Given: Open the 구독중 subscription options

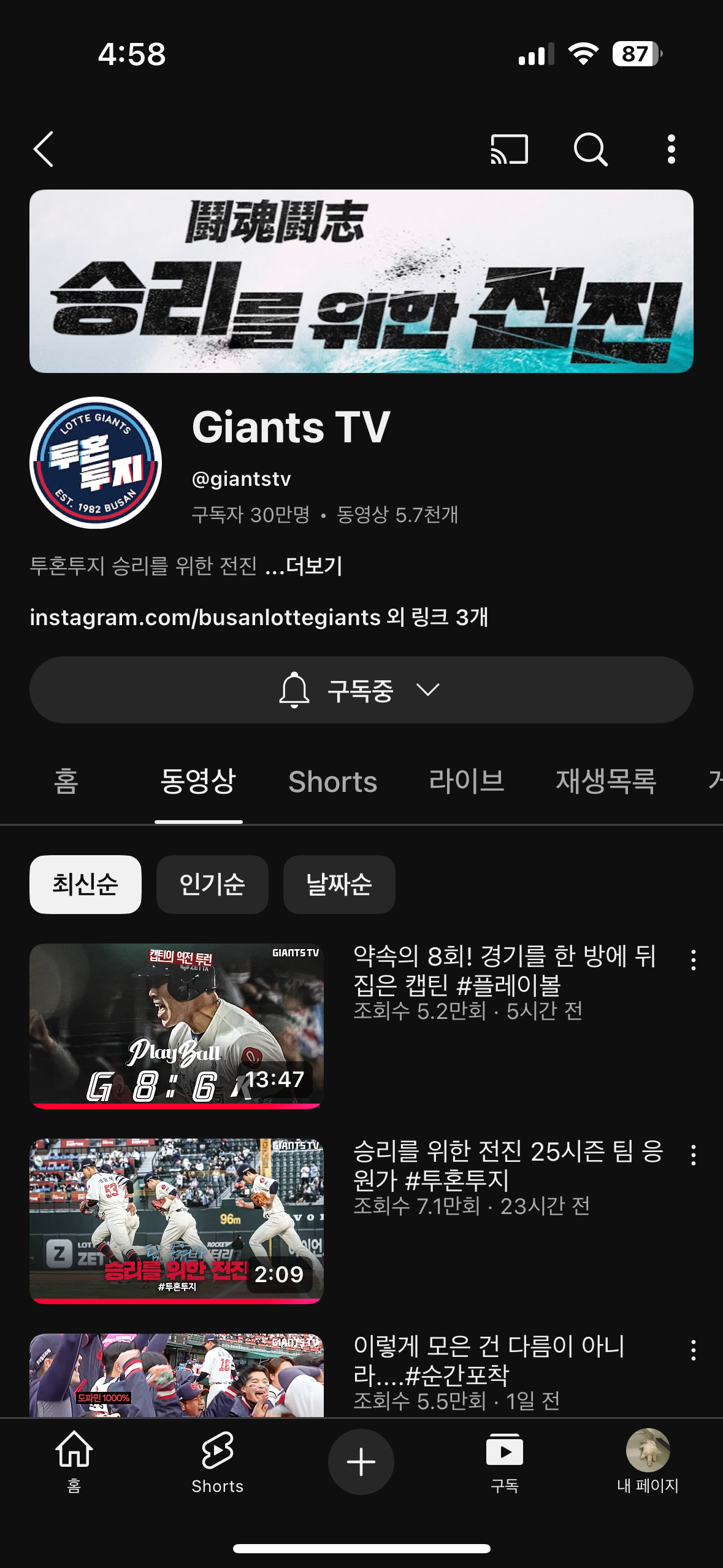Looking at the screenshot, I should coord(361,690).
